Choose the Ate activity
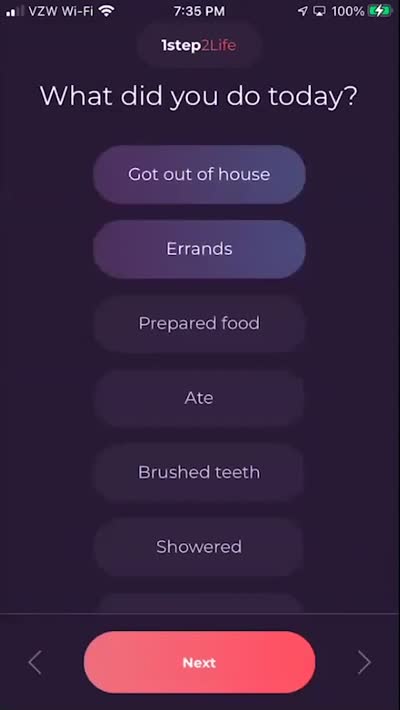 pos(199,398)
